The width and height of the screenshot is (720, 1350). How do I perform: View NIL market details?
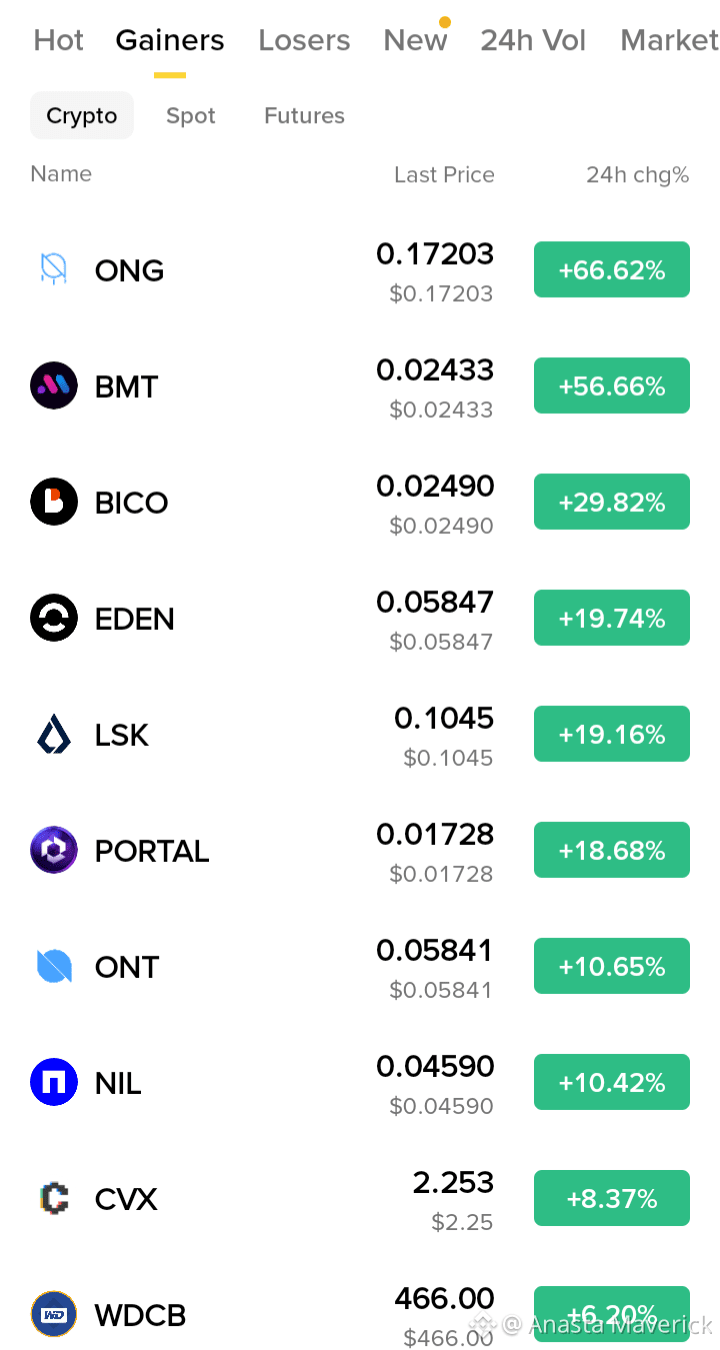(360, 1082)
